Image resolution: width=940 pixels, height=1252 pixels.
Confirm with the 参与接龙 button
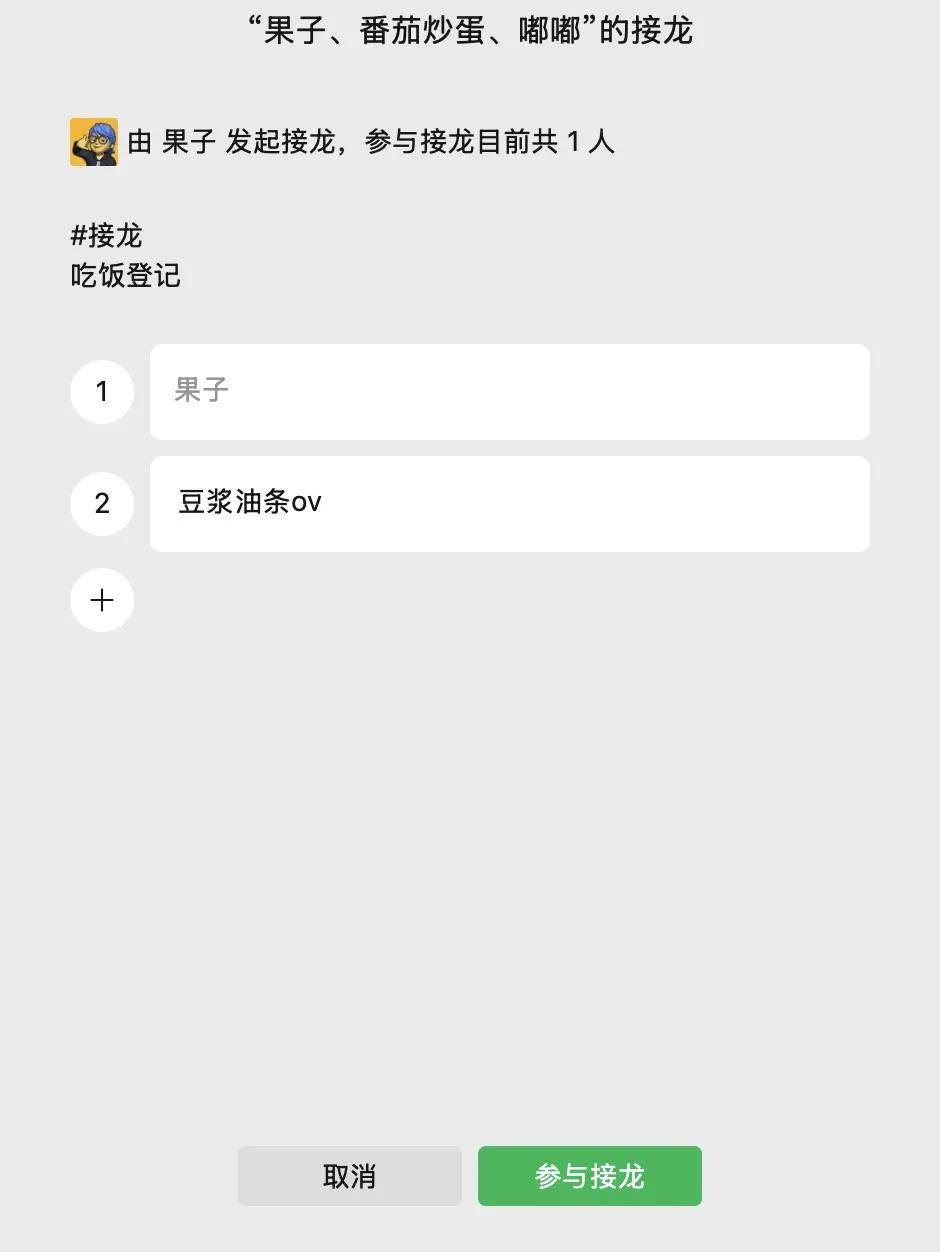[589, 1176]
